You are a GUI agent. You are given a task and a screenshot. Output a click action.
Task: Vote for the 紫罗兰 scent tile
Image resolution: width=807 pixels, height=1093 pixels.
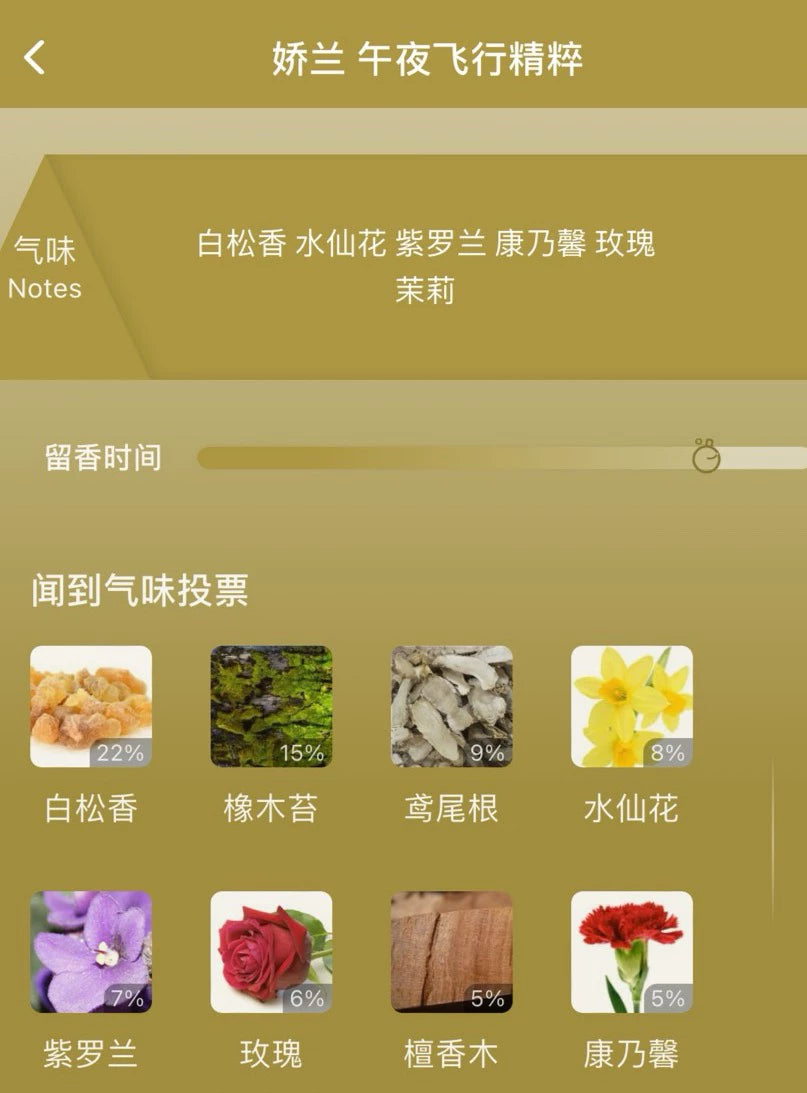point(91,952)
